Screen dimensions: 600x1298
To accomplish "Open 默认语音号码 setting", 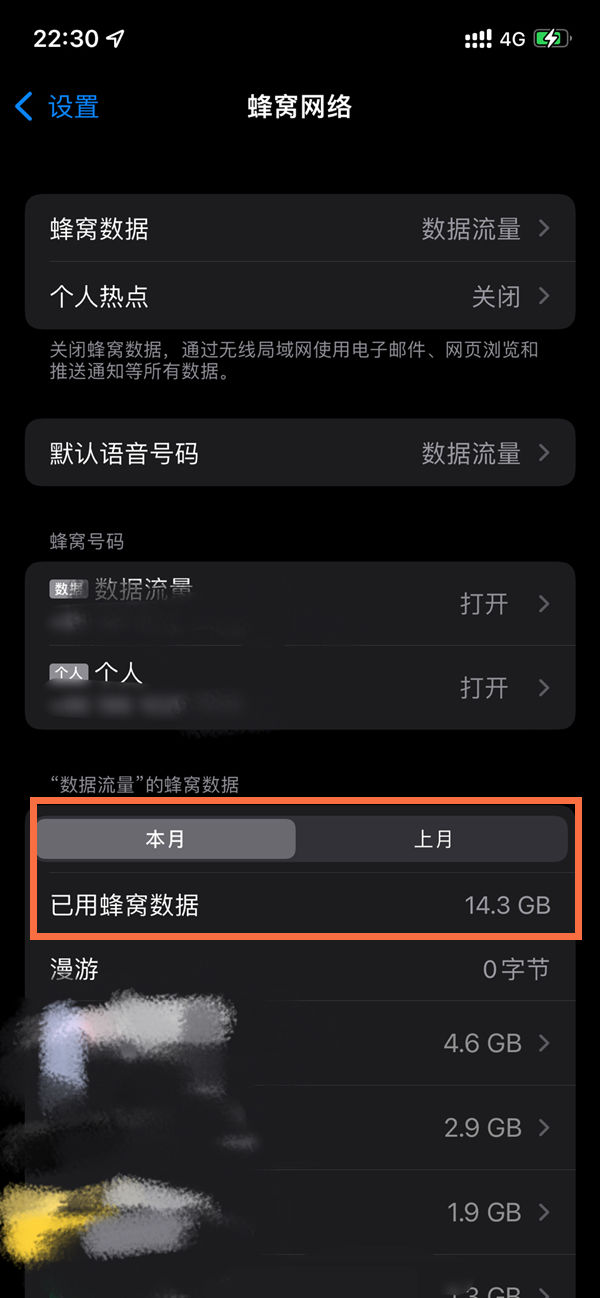I will [x=300, y=454].
